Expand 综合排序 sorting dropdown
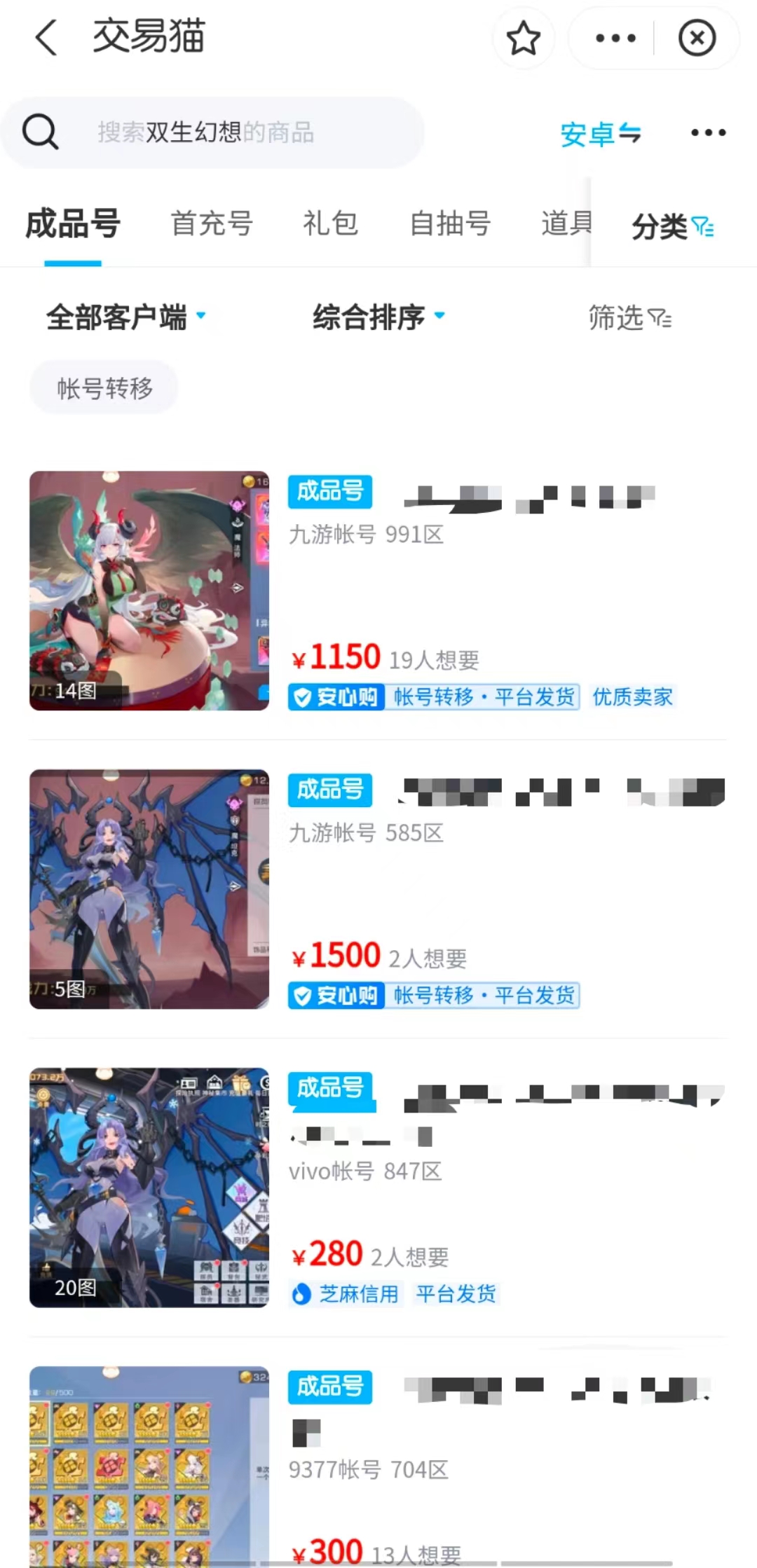This screenshot has width=757, height=1568. click(x=378, y=317)
